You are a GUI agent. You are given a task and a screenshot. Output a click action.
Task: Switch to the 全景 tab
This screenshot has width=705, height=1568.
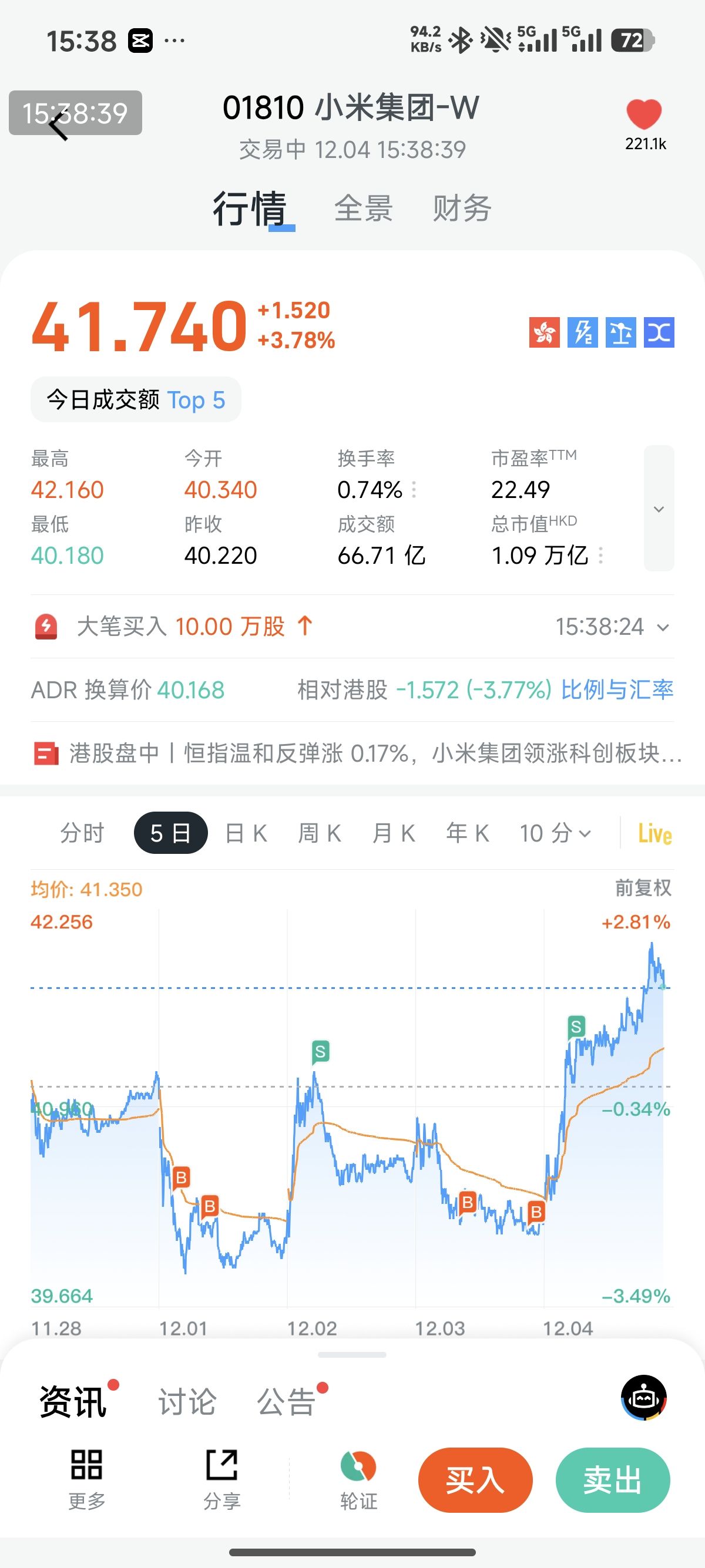pos(363,209)
